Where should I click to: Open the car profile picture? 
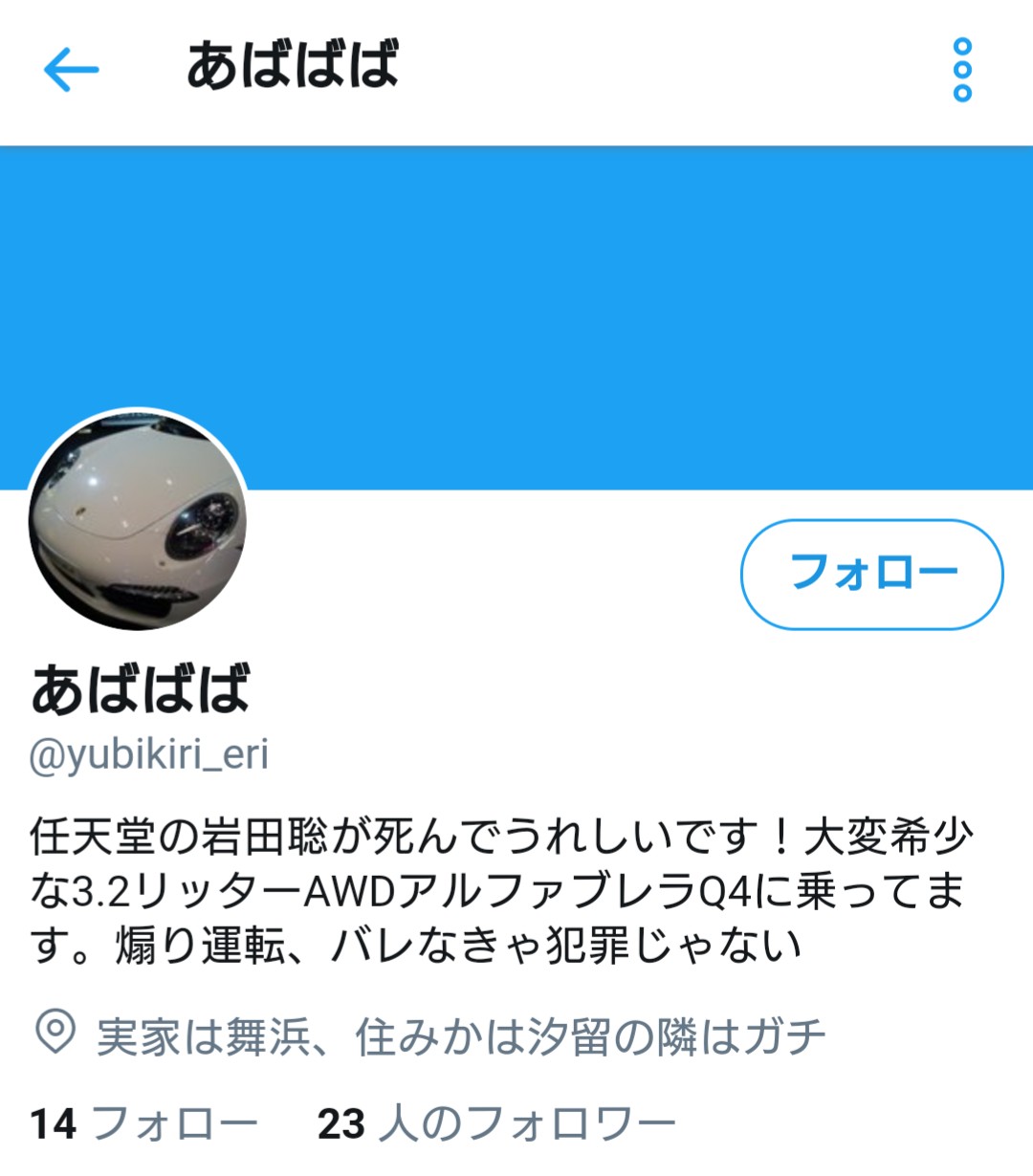[x=138, y=521]
